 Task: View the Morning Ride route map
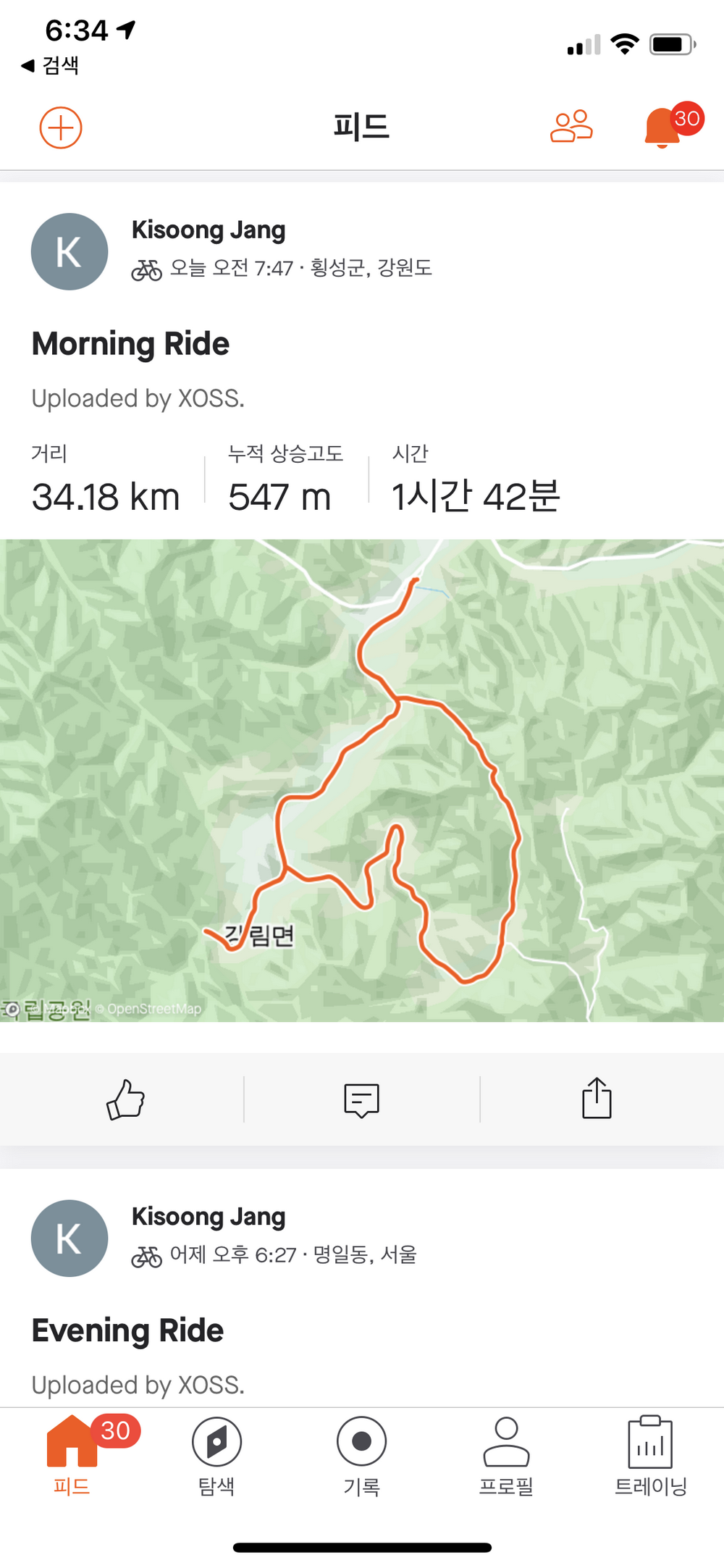tap(362, 780)
